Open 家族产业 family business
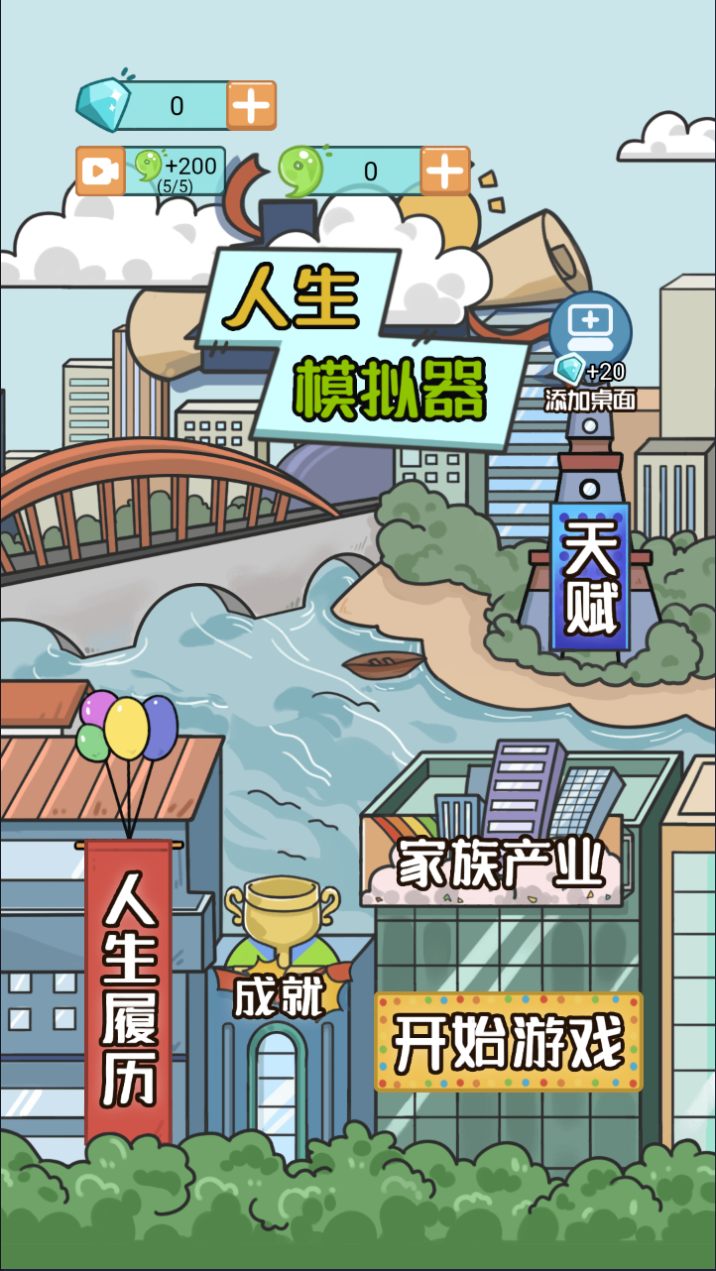This screenshot has height=1271, width=716. (x=500, y=864)
